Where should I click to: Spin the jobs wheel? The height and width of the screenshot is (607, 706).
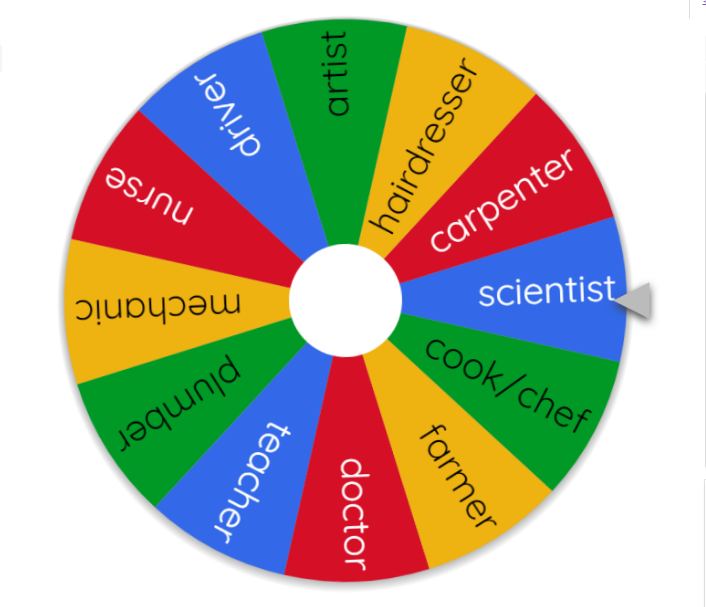pyautogui.click(x=345, y=300)
